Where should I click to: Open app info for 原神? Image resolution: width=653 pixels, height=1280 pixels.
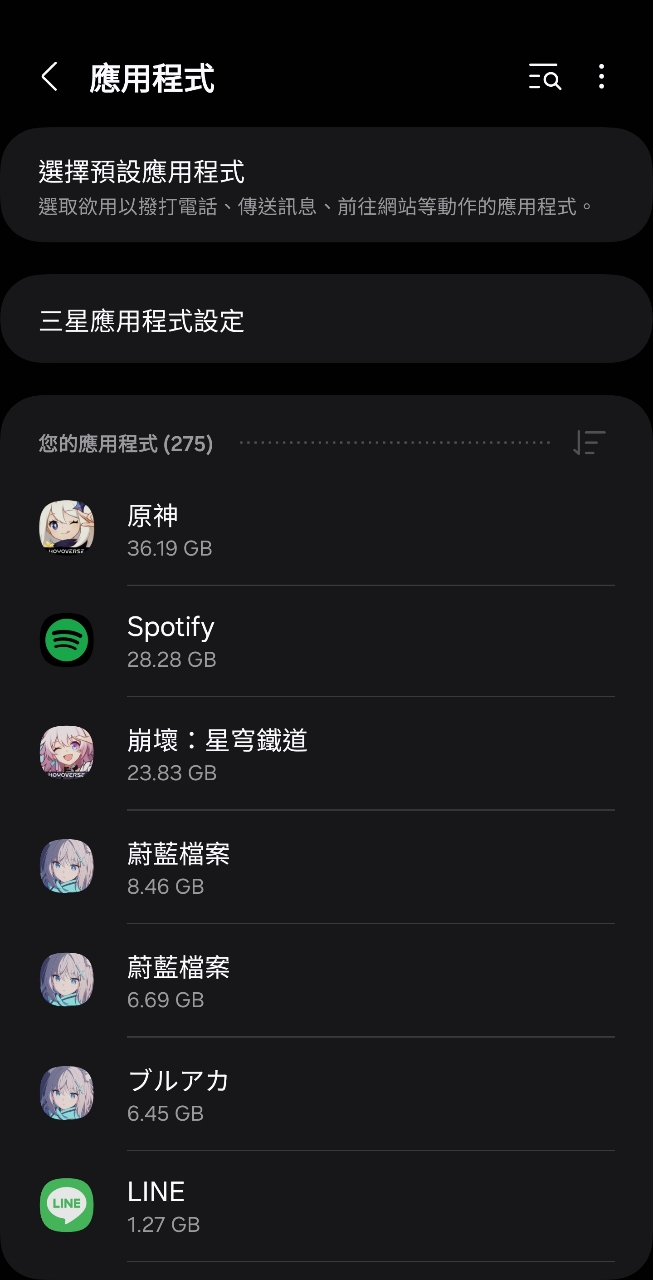(x=326, y=530)
